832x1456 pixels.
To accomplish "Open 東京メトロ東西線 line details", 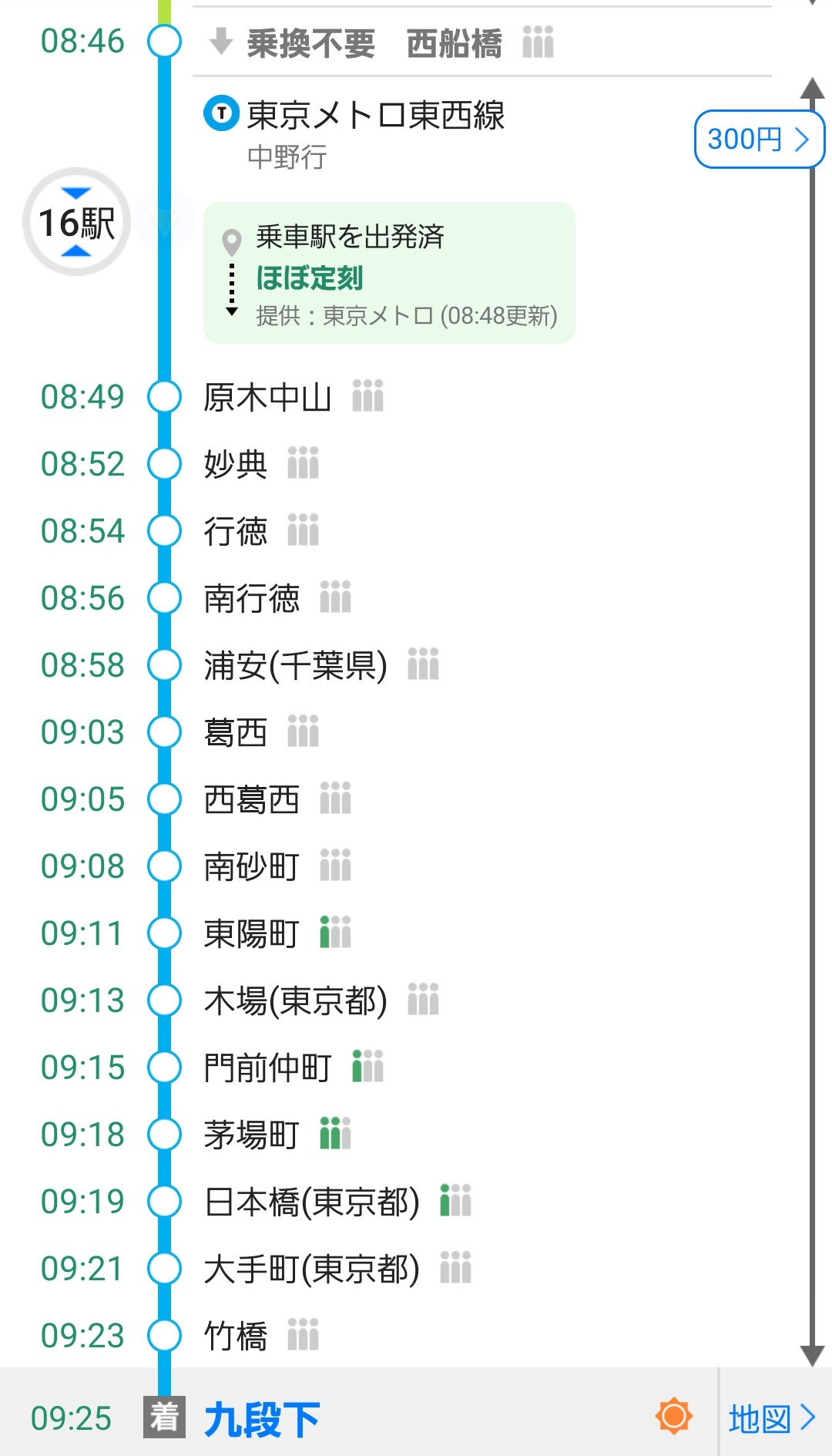I will (375, 116).
